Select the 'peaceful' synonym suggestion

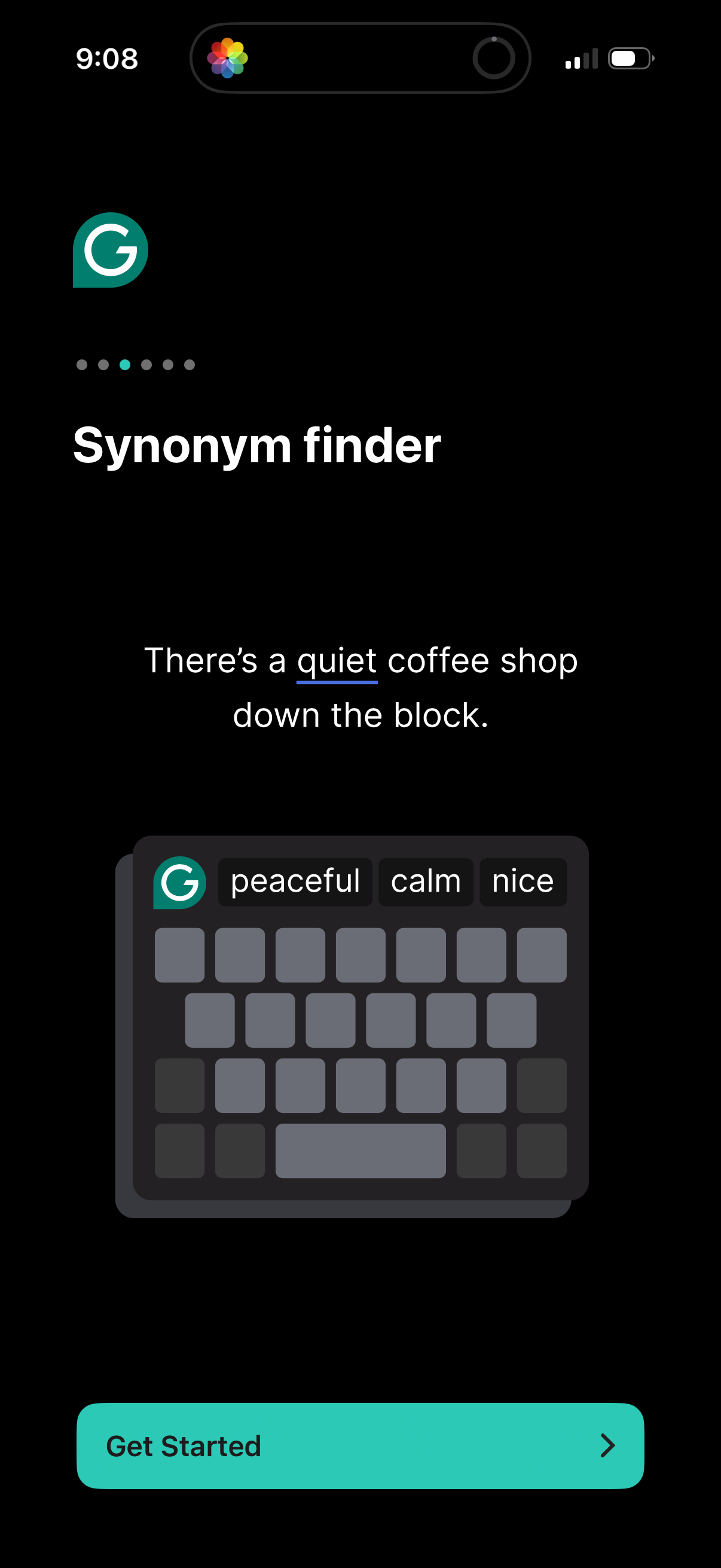295,881
